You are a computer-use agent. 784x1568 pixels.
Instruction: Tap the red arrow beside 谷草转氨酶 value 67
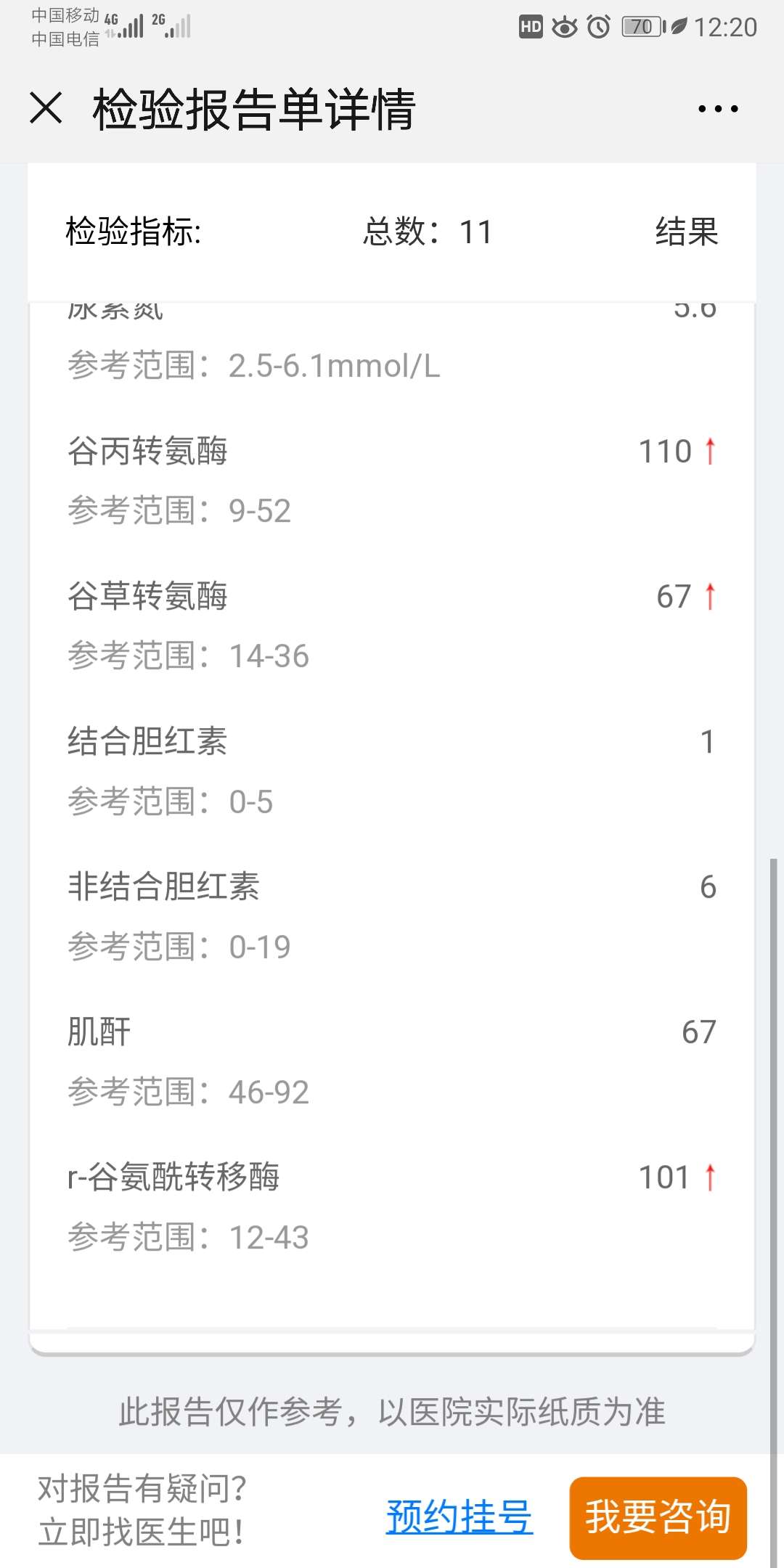click(710, 597)
